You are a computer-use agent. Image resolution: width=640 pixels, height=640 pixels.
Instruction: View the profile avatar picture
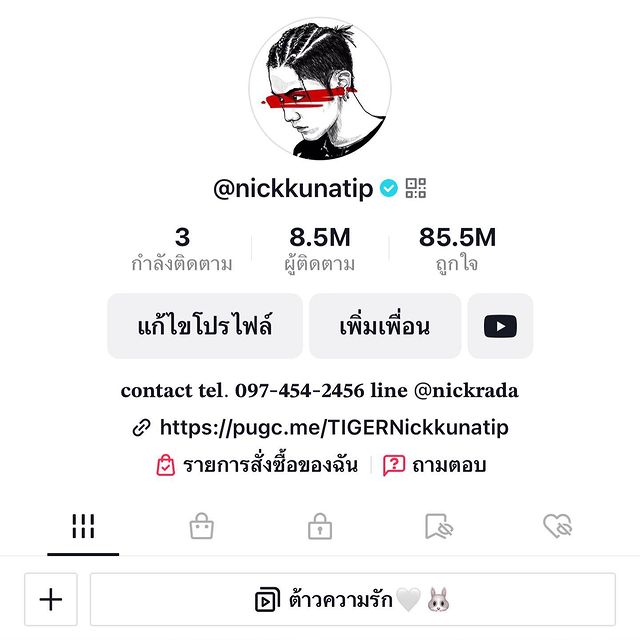320,88
